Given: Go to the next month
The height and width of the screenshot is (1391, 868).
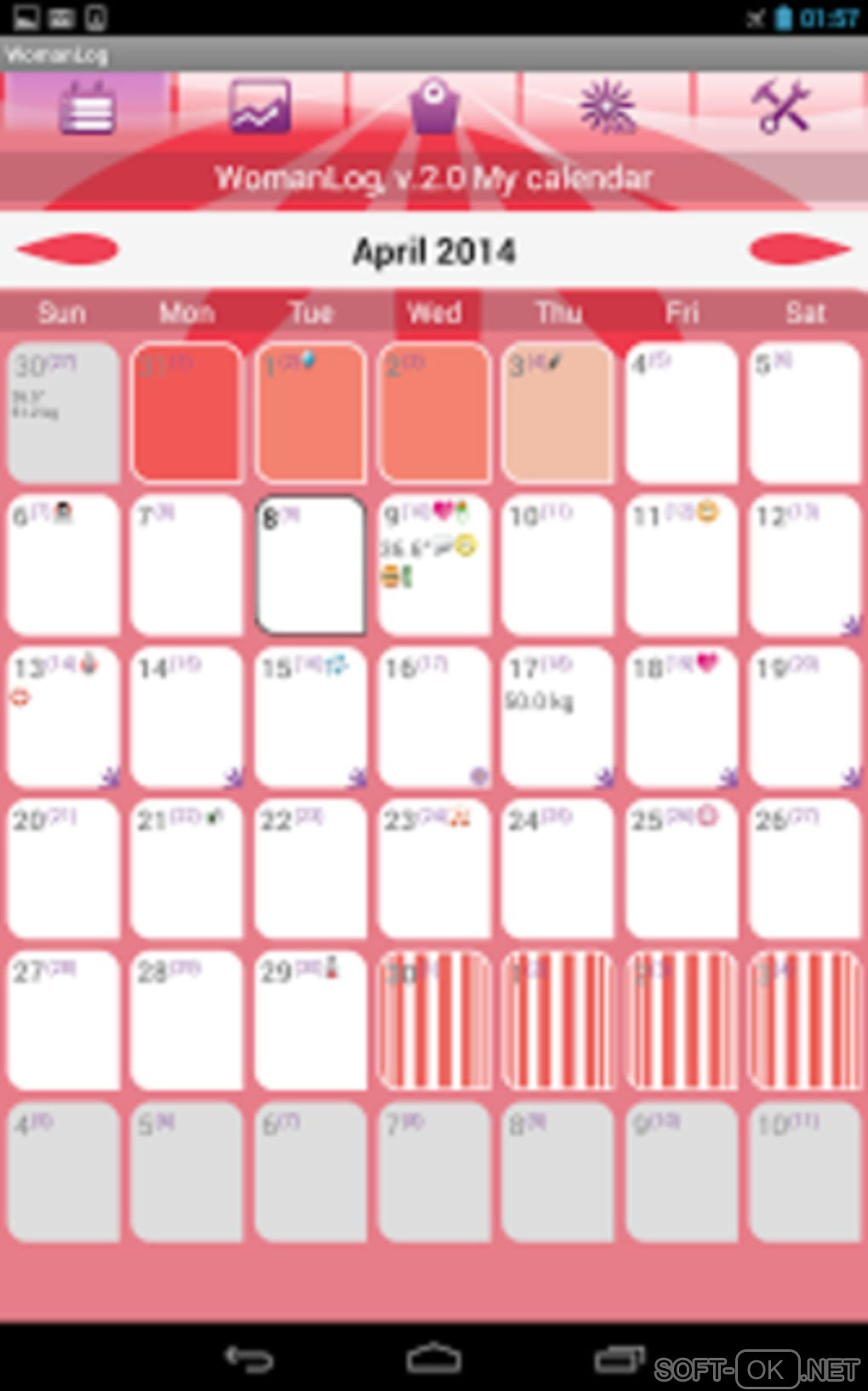Looking at the screenshot, I should [x=799, y=249].
